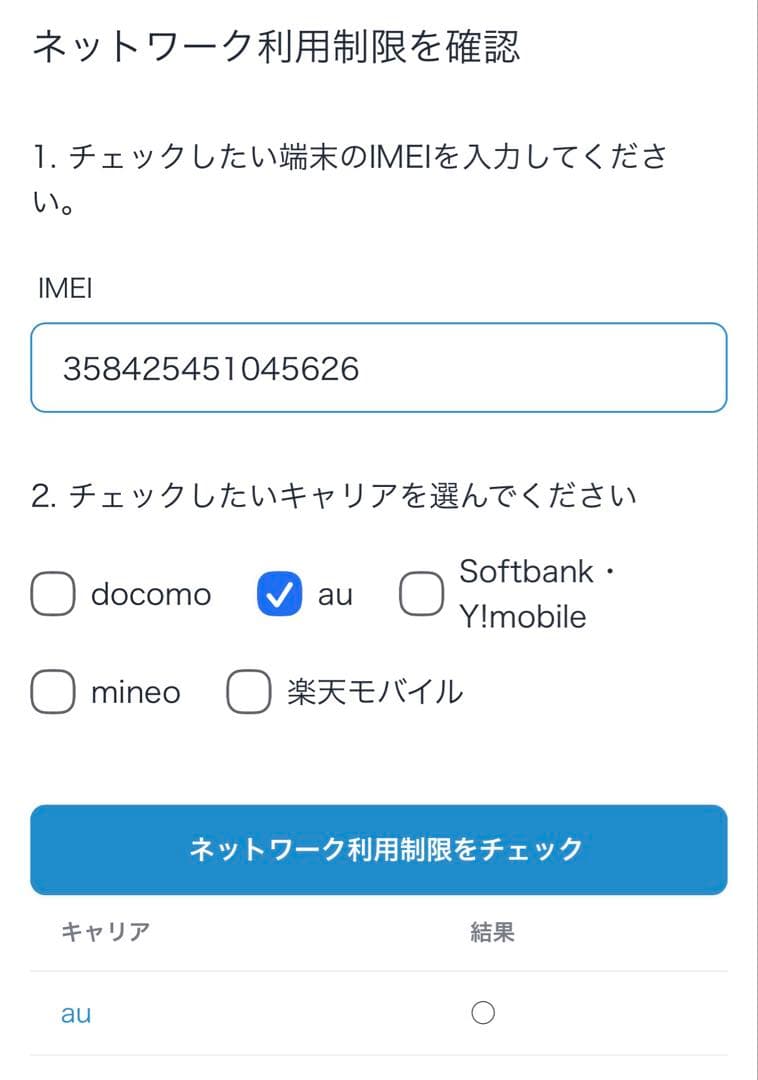Enable the mineo checkbox
This screenshot has width=758, height=1080.
pyautogui.click(x=52, y=691)
